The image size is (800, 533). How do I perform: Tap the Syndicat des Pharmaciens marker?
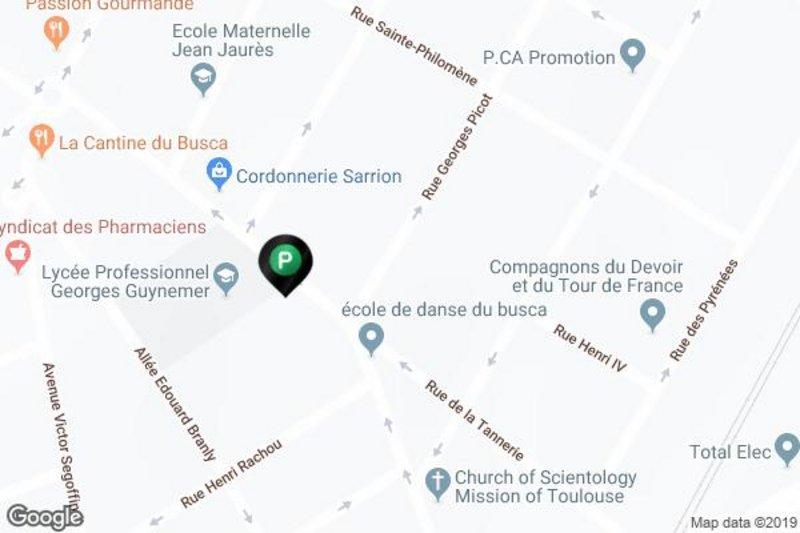pos(17,255)
